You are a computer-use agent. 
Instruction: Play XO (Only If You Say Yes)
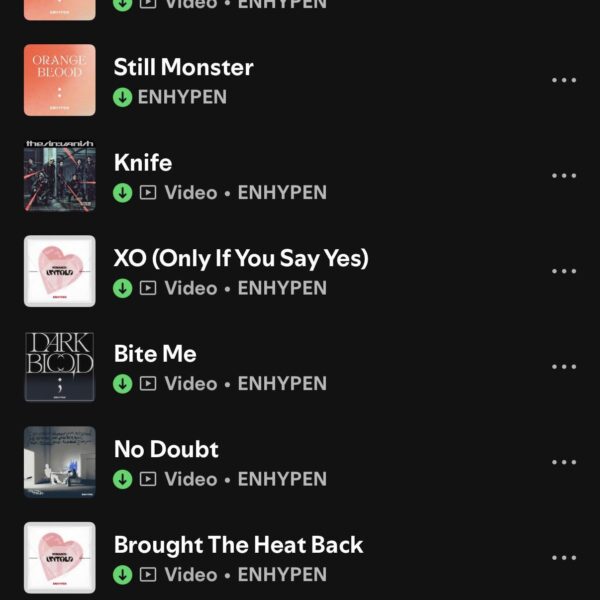click(241, 258)
